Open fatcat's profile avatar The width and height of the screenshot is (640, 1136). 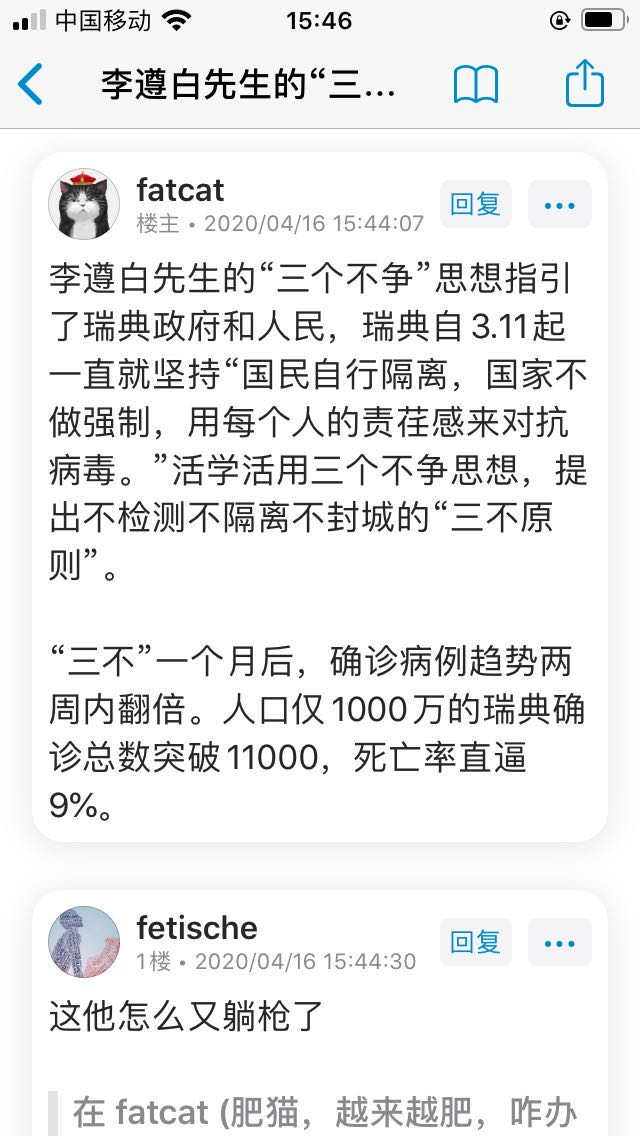point(84,205)
